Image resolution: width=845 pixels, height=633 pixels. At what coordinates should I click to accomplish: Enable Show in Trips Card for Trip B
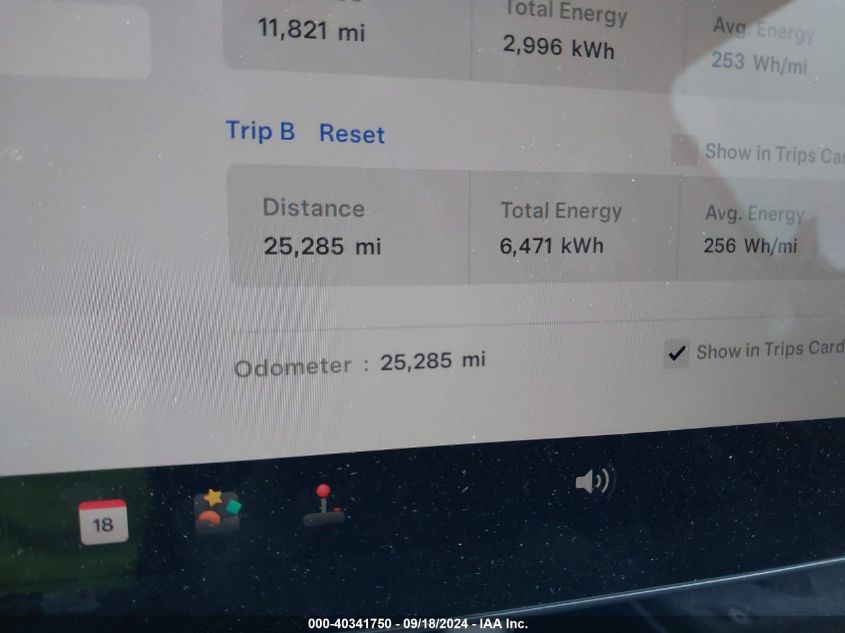pyautogui.click(x=684, y=152)
